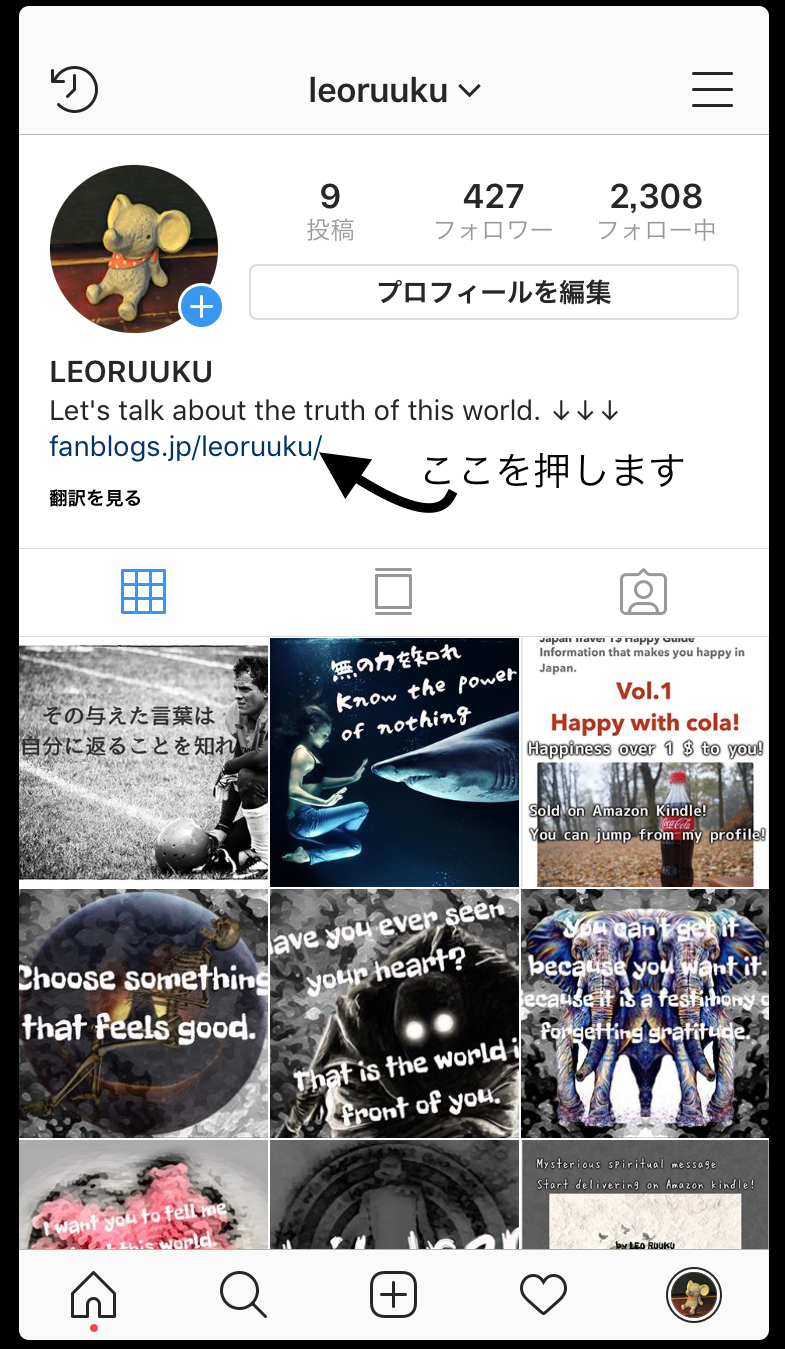Open the archive history icon

click(74, 90)
